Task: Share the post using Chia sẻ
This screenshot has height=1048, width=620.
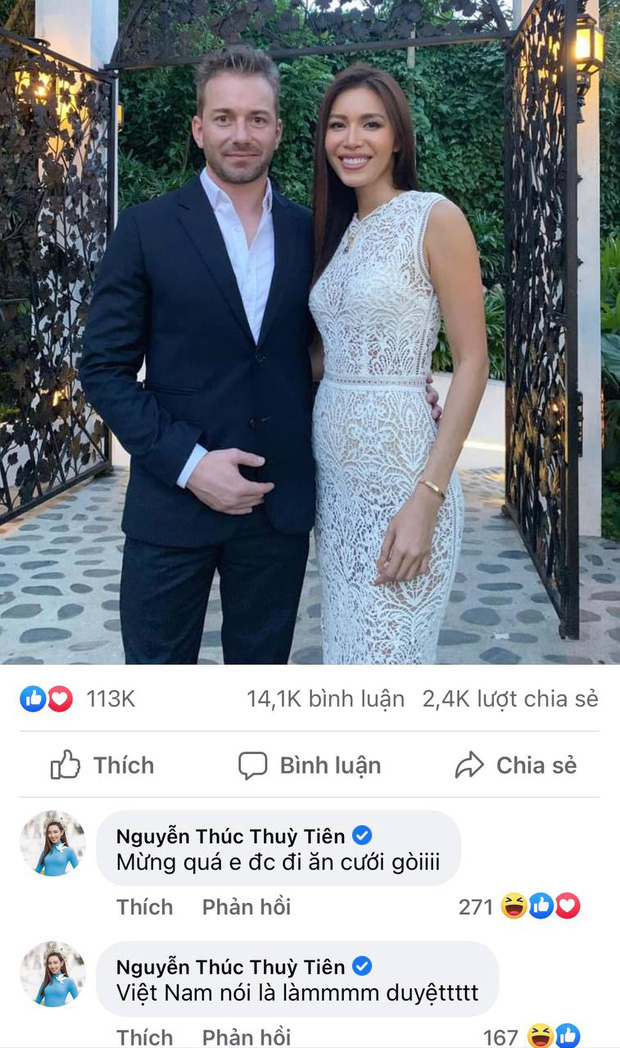Action: (x=516, y=766)
